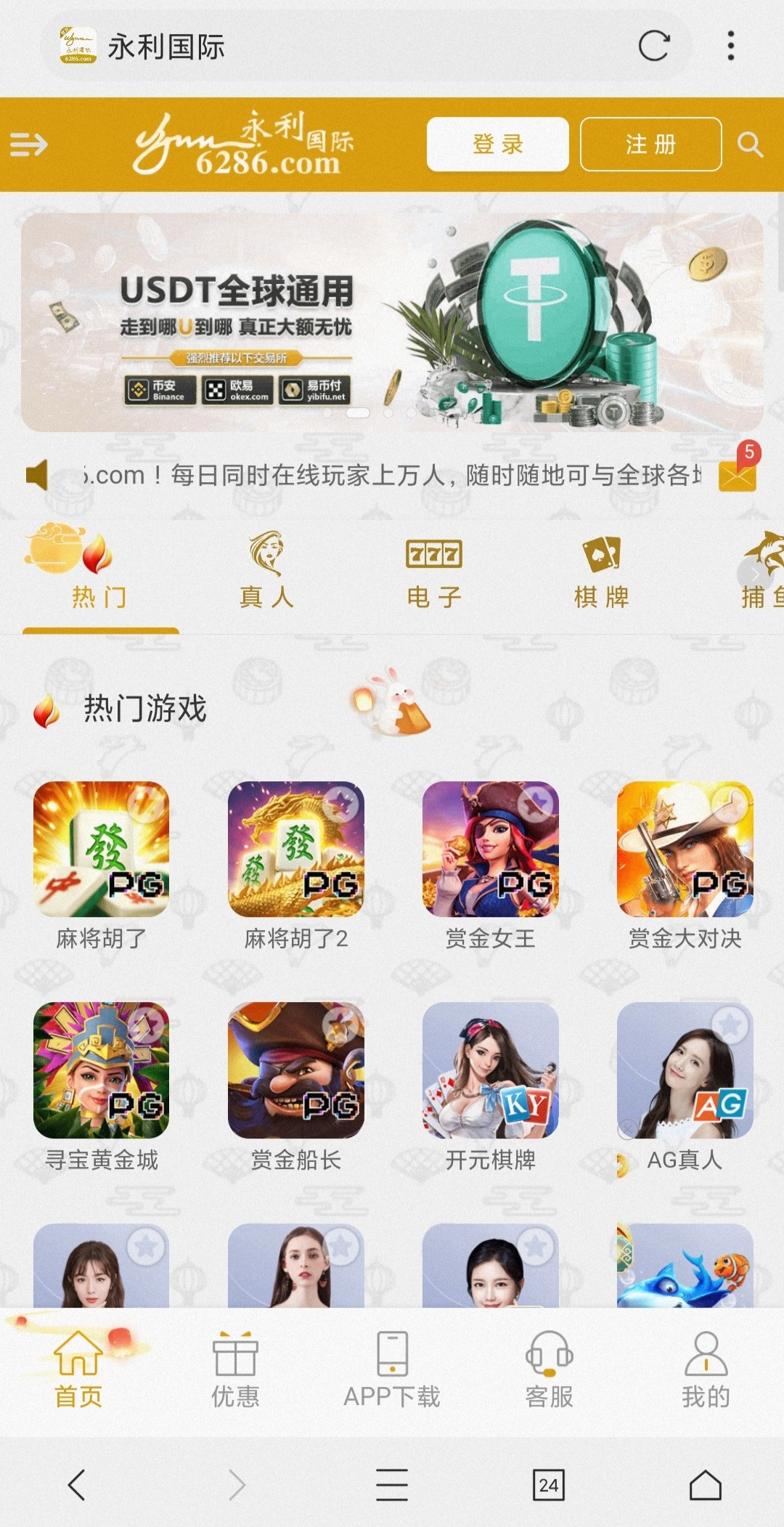Tap the 登录 login button
Viewport: 784px width, 1527px height.
coord(497,144)
